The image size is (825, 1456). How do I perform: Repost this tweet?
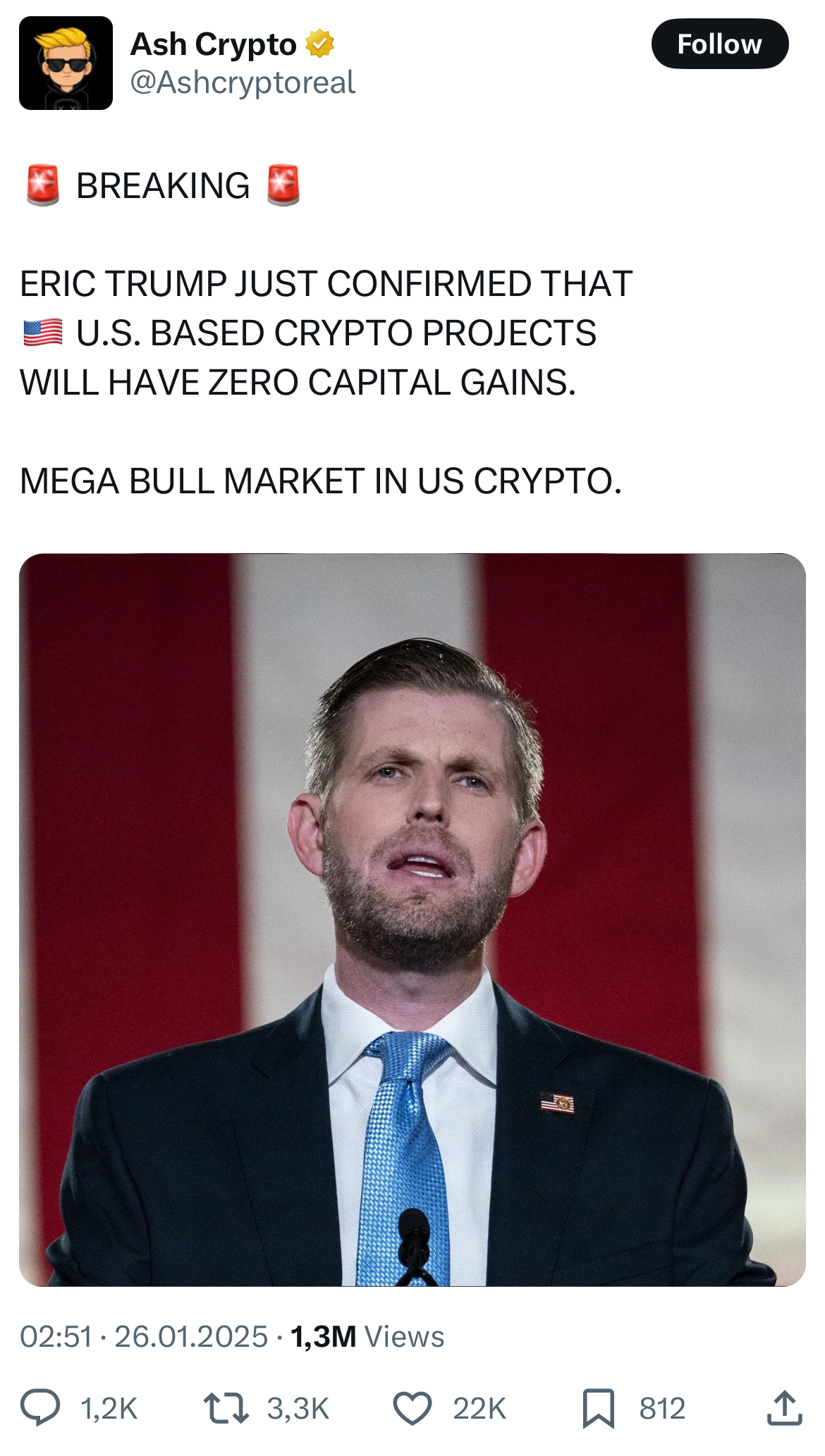(226, 1408)
